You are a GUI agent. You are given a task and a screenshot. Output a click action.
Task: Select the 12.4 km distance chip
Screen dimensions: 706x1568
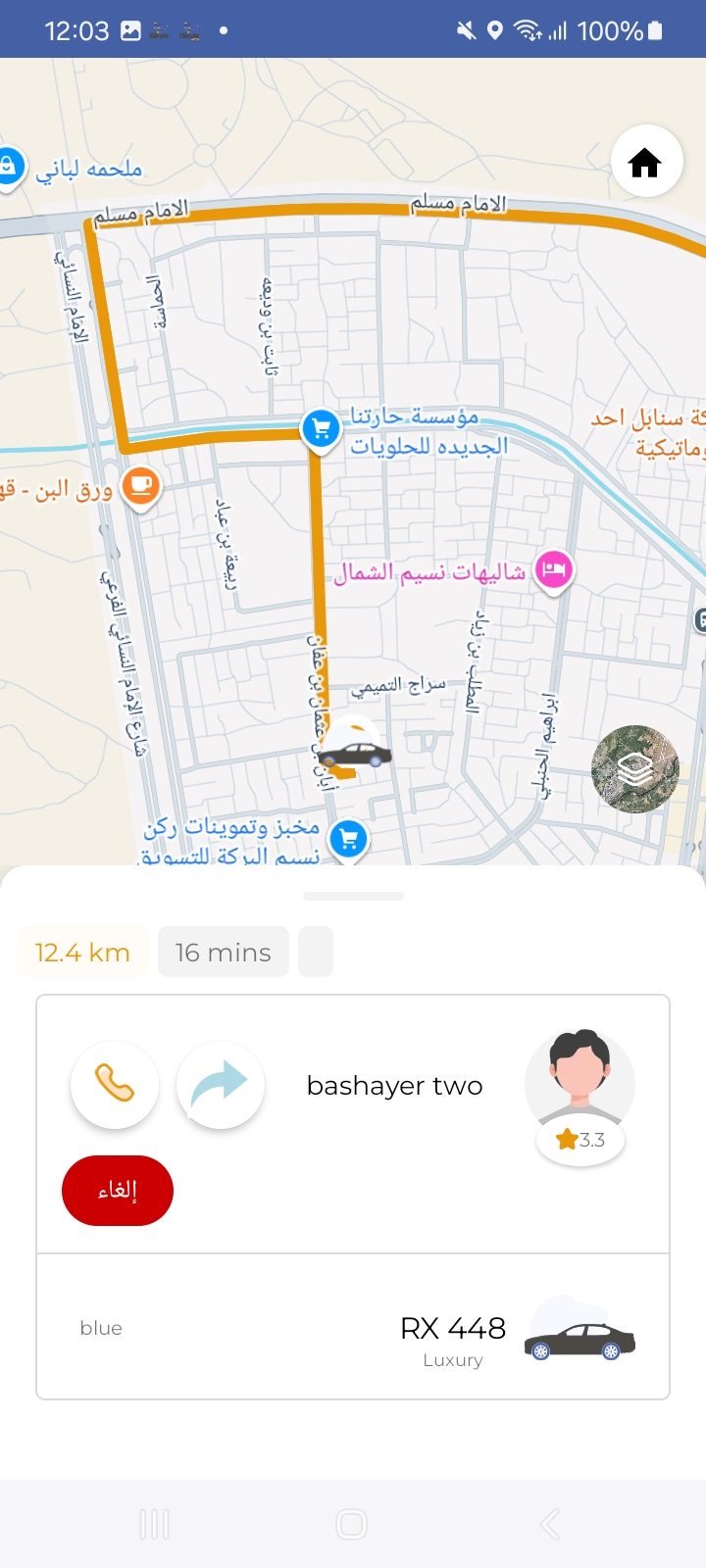[82, 951]
